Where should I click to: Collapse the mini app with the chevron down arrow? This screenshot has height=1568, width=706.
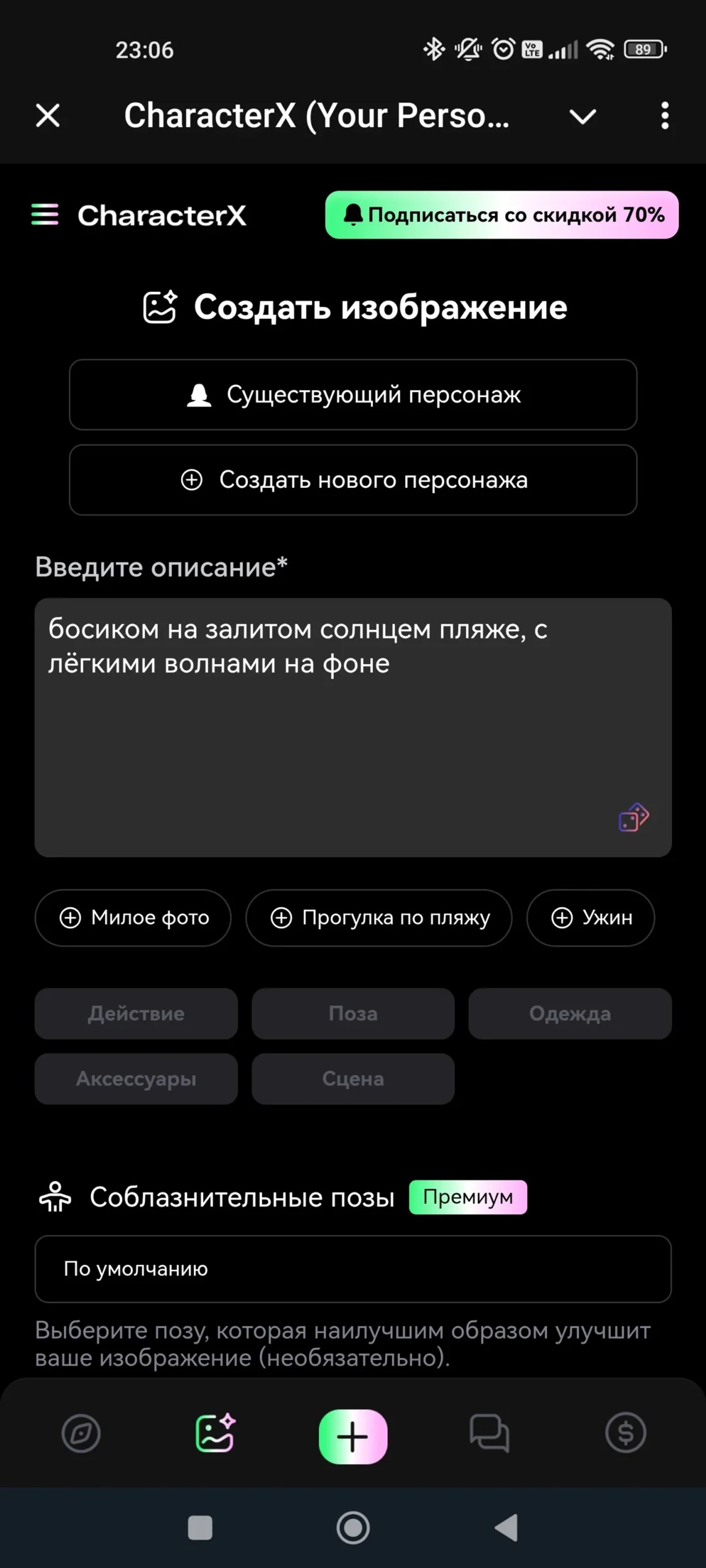[x=582, y=116]
